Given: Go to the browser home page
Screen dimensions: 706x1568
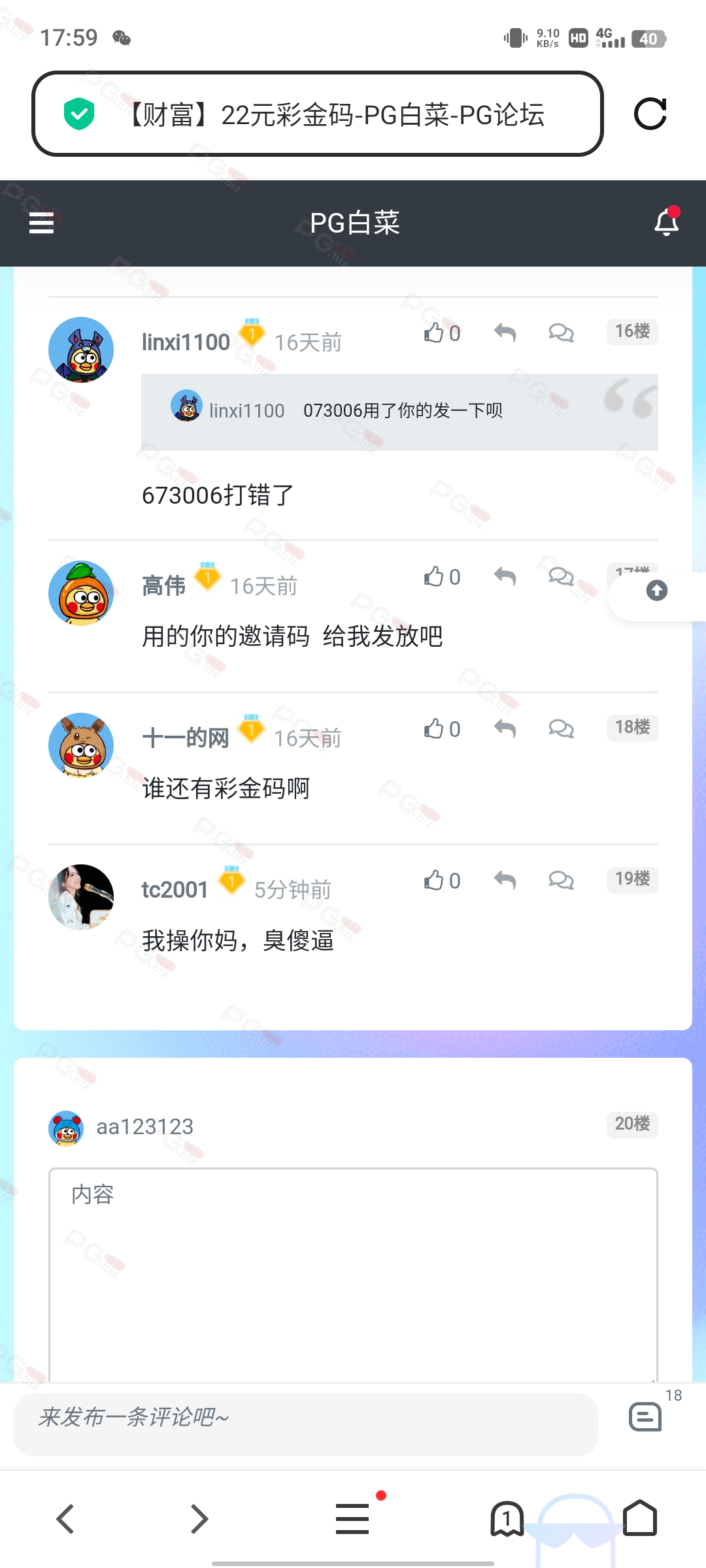Looking at the screenshot, I should [640, 1518].
